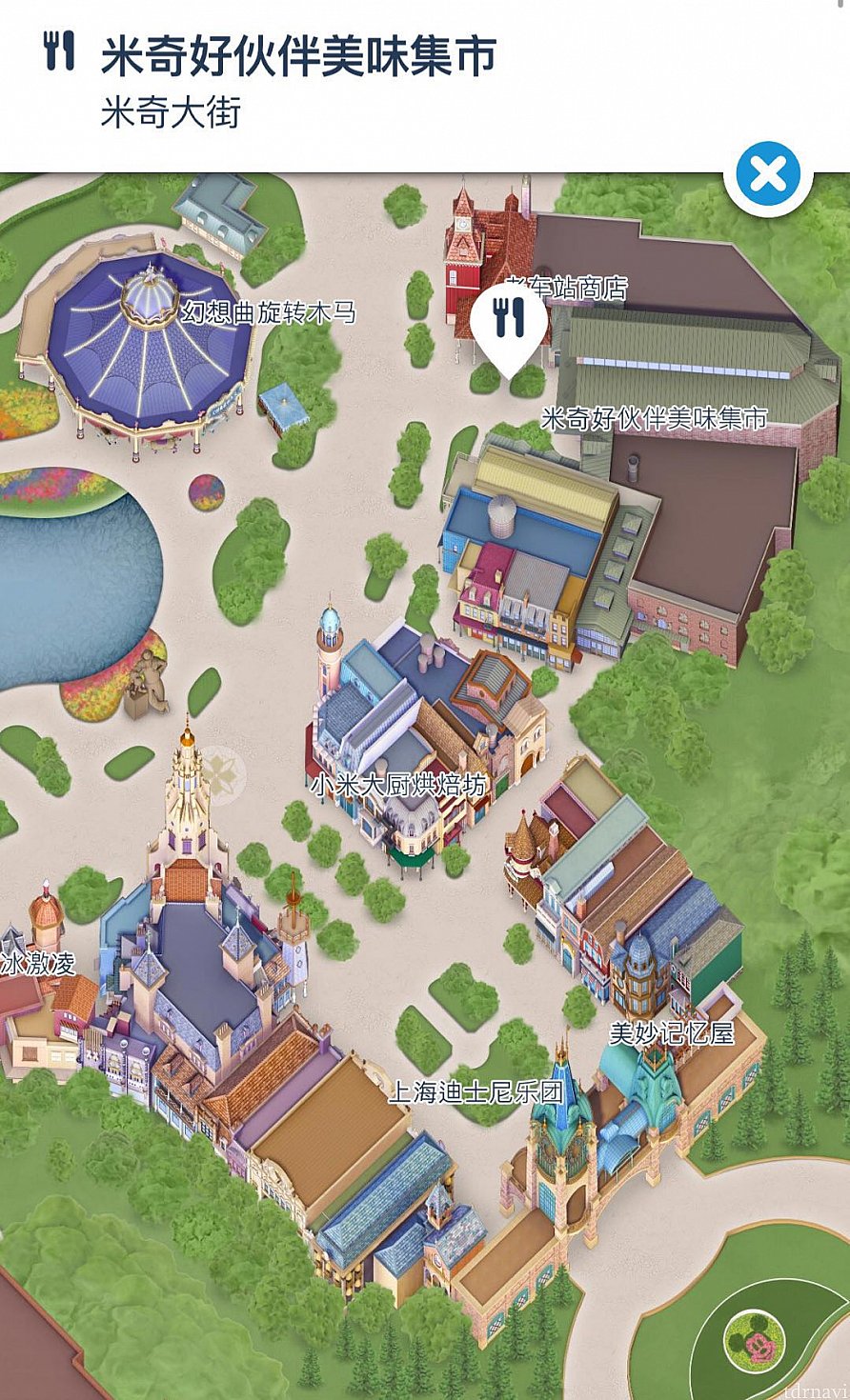Screen dimensions: 850x1400
Task: Tap the restaurant pin on the map
Action: click(509, 322)
